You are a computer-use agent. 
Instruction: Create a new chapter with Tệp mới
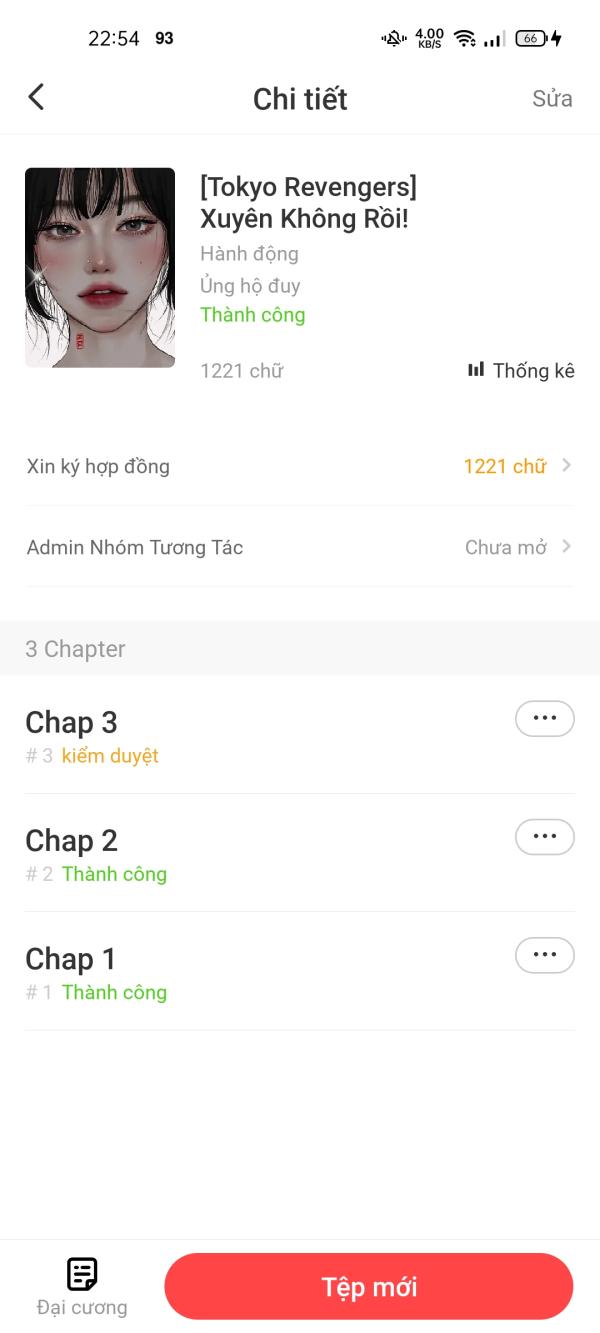point(369,1287)
